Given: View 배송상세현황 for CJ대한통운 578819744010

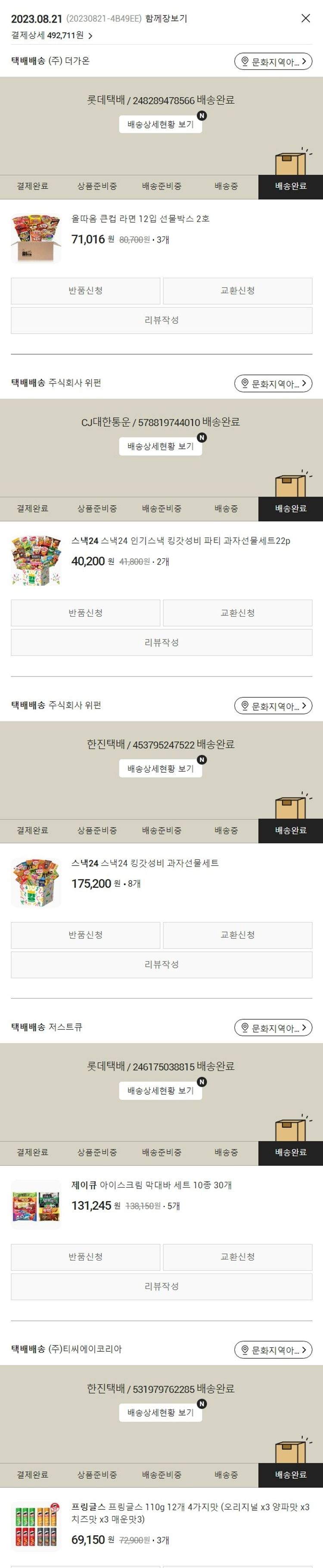Looking at the screenshot, I should coord(160,446).
